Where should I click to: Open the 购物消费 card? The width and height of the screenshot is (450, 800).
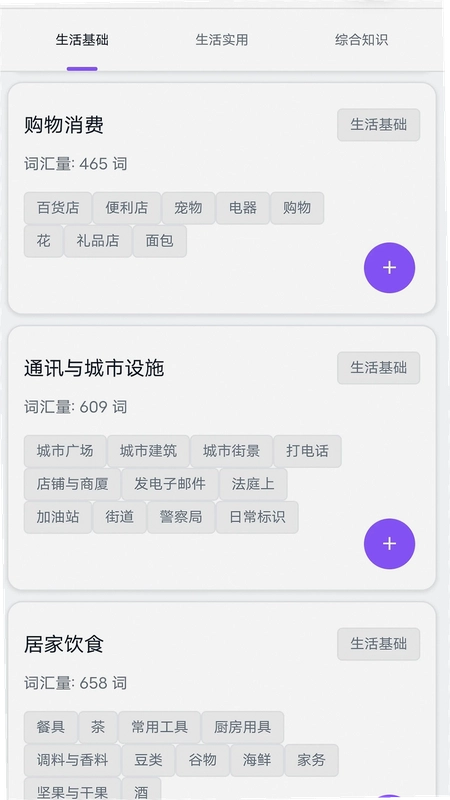pos(222,198)
